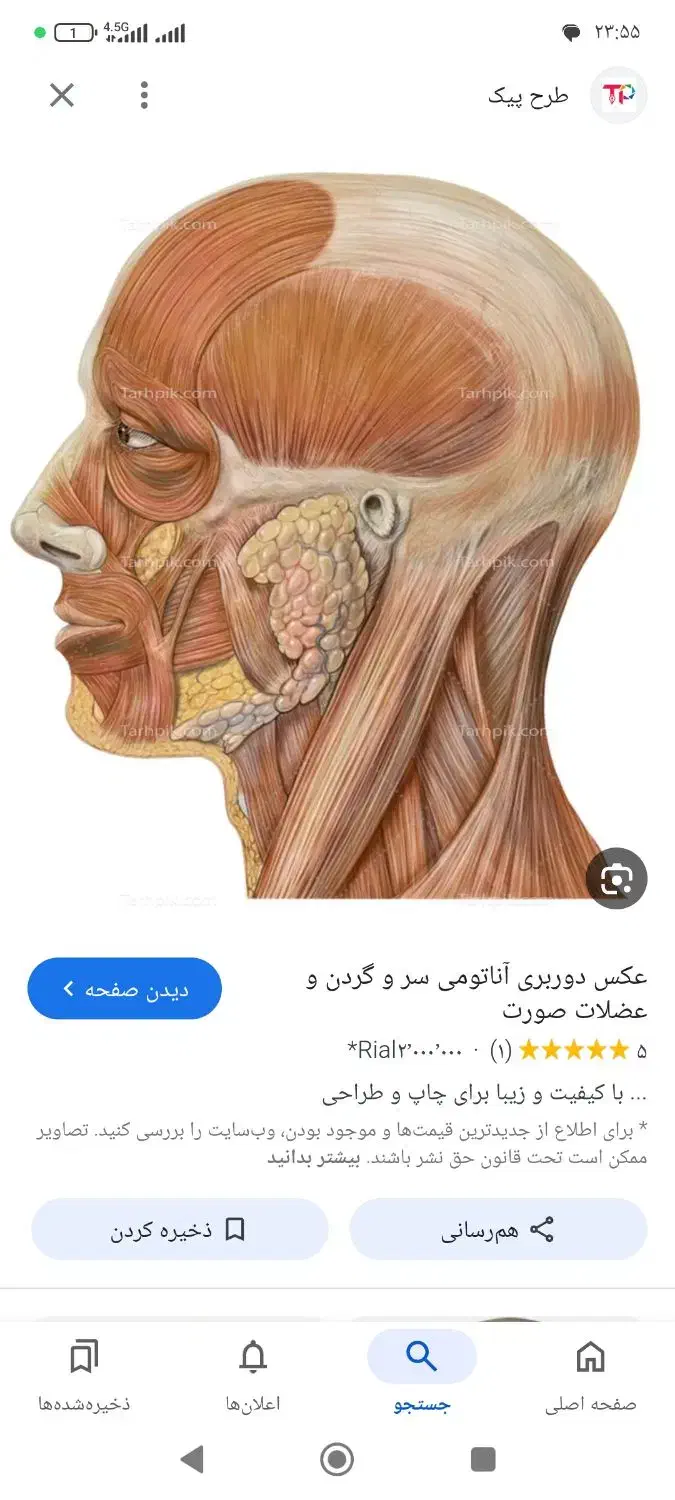
Task: Close the image viewer with X
Action: [62, 96]
